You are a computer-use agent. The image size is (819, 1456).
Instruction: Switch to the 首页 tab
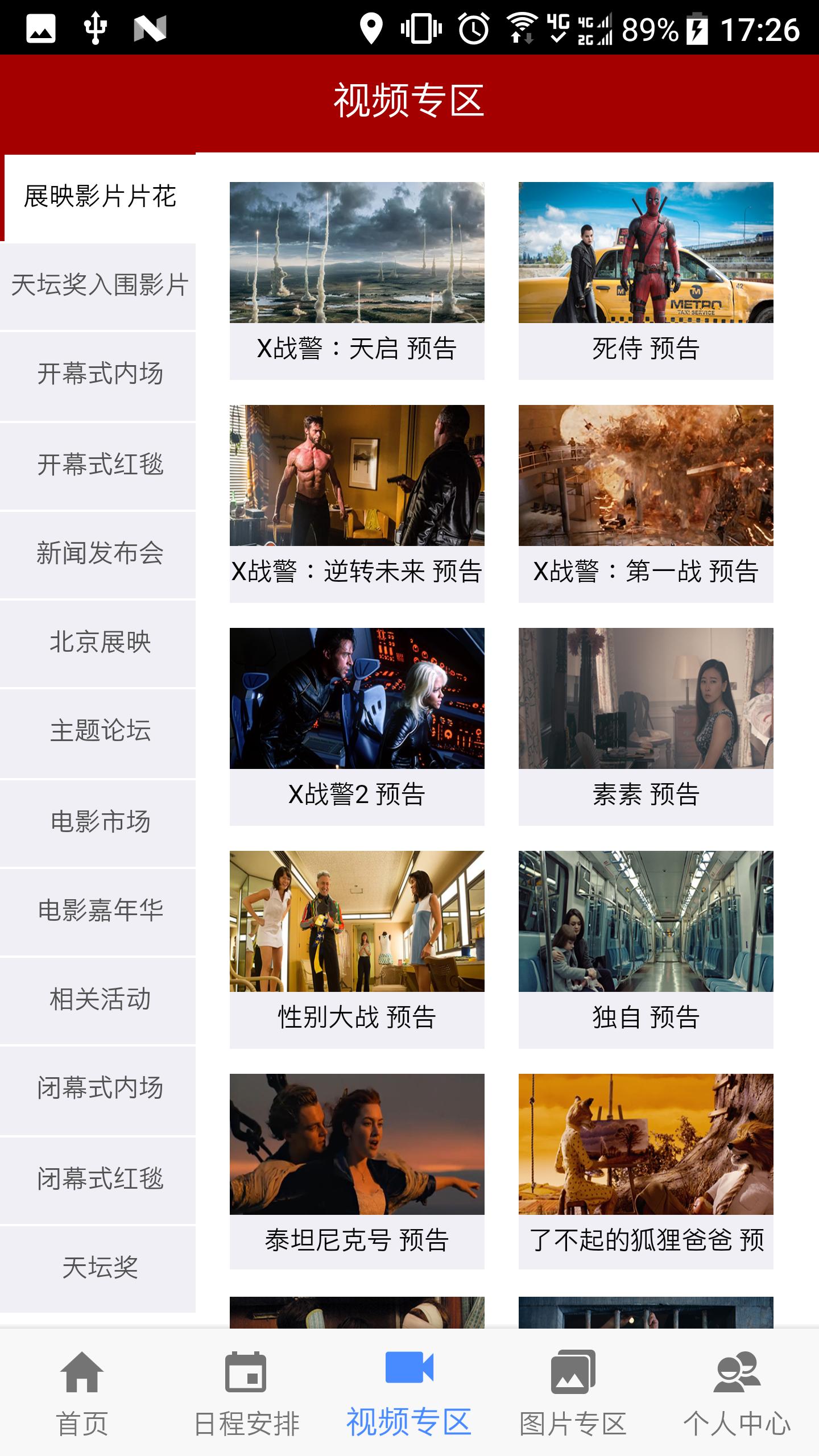(82, 1393)
